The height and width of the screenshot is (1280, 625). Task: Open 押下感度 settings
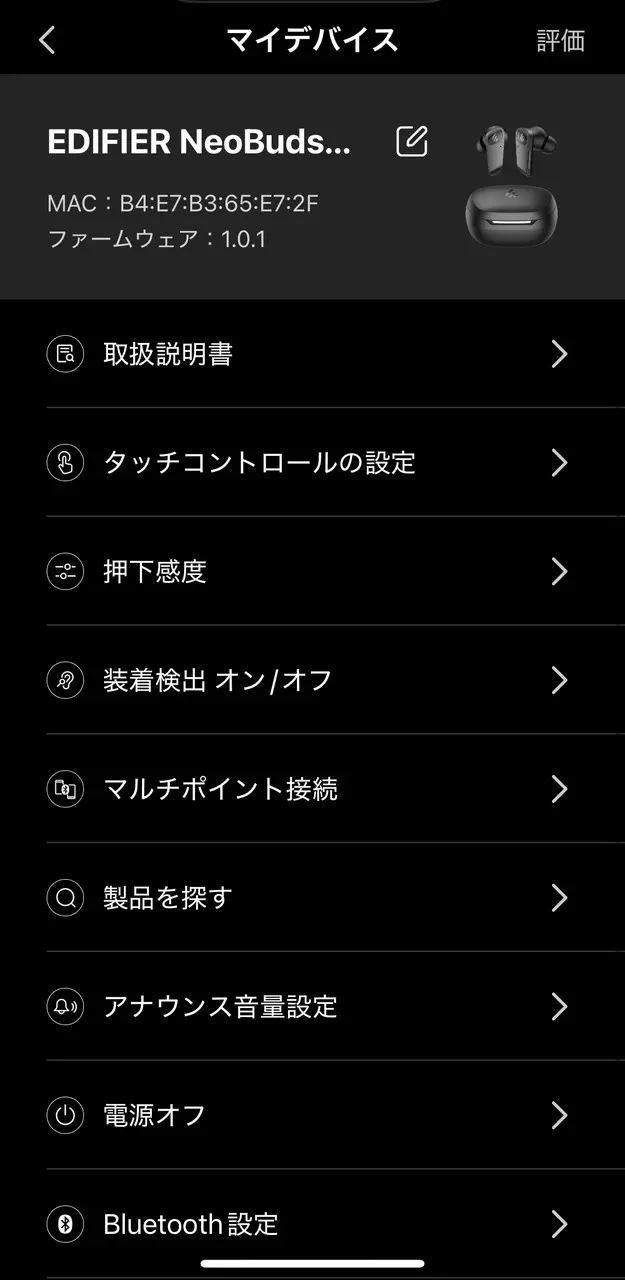[x=312, y=572]
